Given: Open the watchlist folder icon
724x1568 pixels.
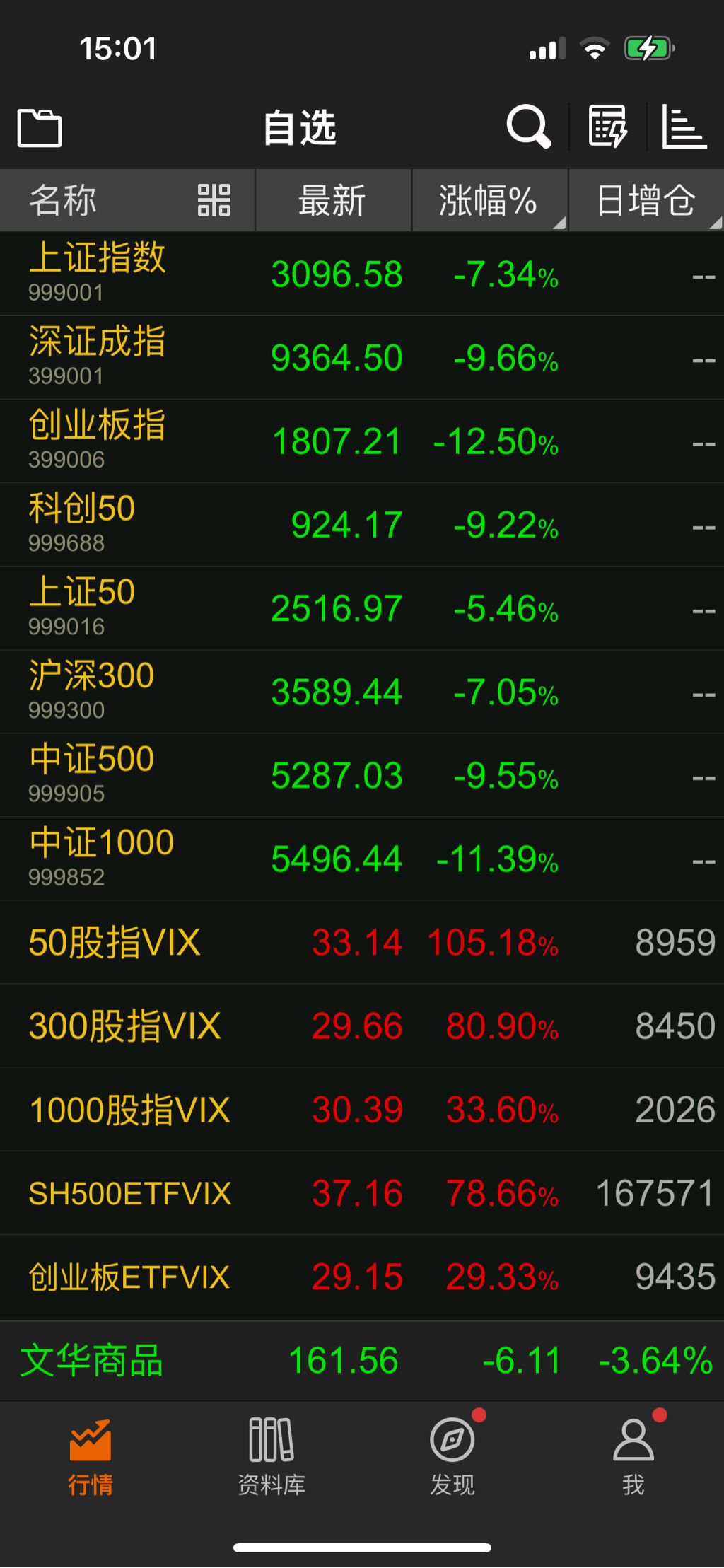Looking at the screenshot, I should [x=40, y=128].
